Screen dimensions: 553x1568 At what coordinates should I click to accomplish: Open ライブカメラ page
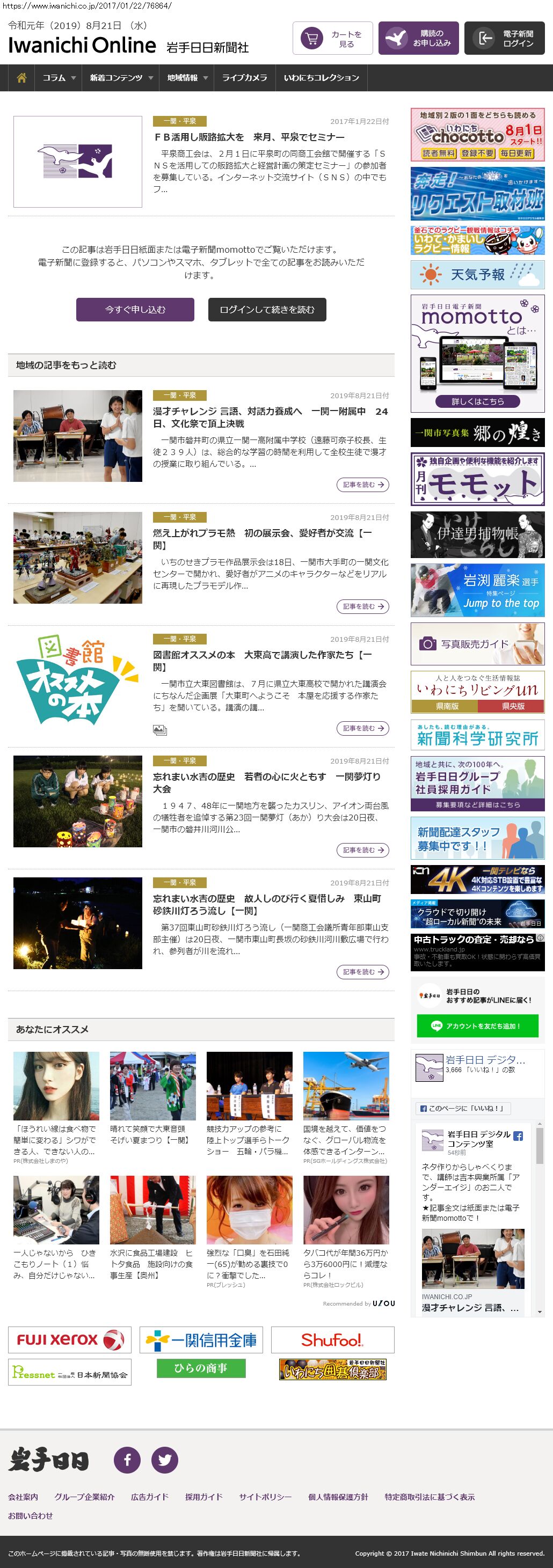[x=244, y=78]
